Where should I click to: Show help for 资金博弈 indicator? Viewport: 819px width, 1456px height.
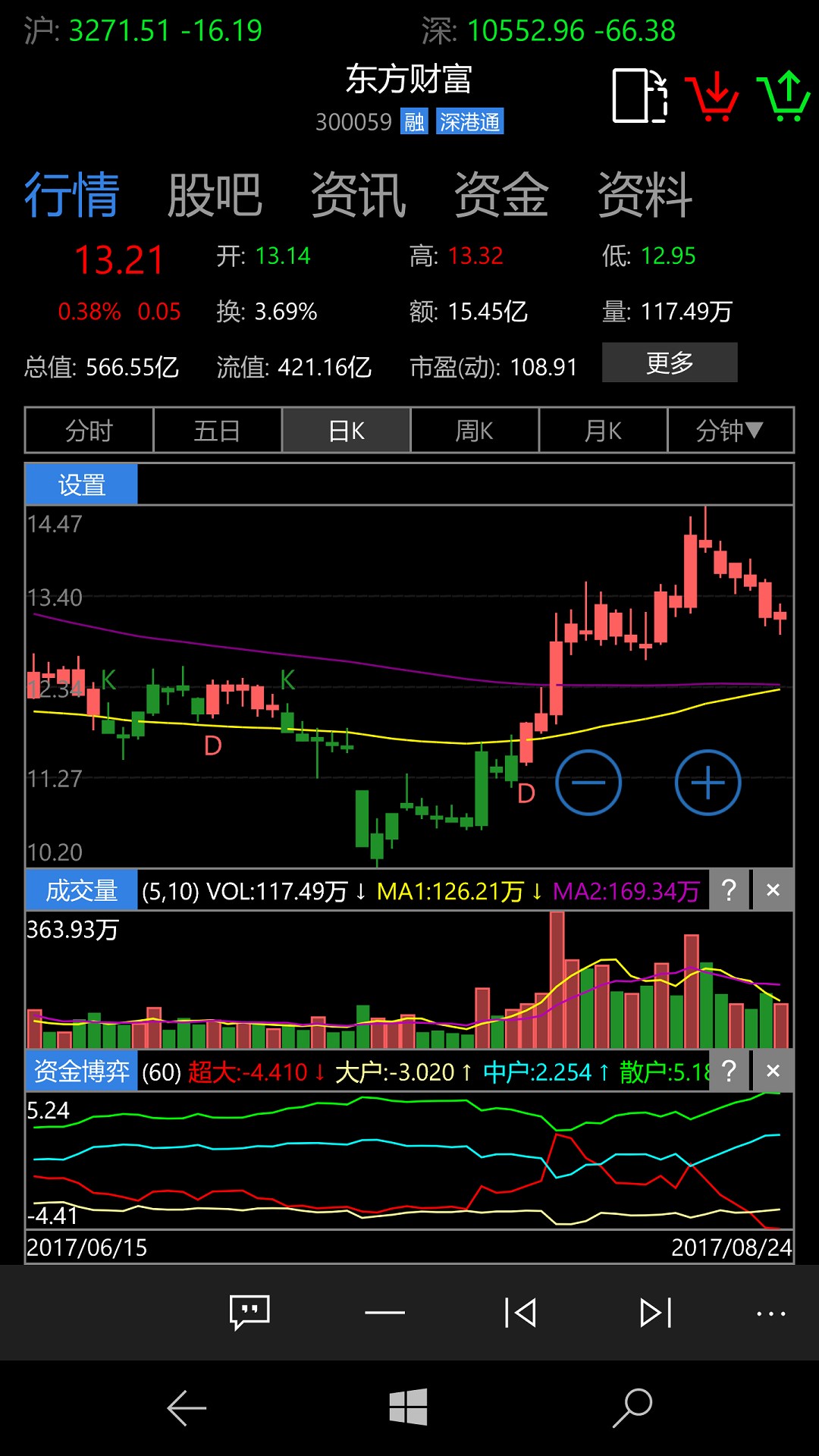(729, 1071)
